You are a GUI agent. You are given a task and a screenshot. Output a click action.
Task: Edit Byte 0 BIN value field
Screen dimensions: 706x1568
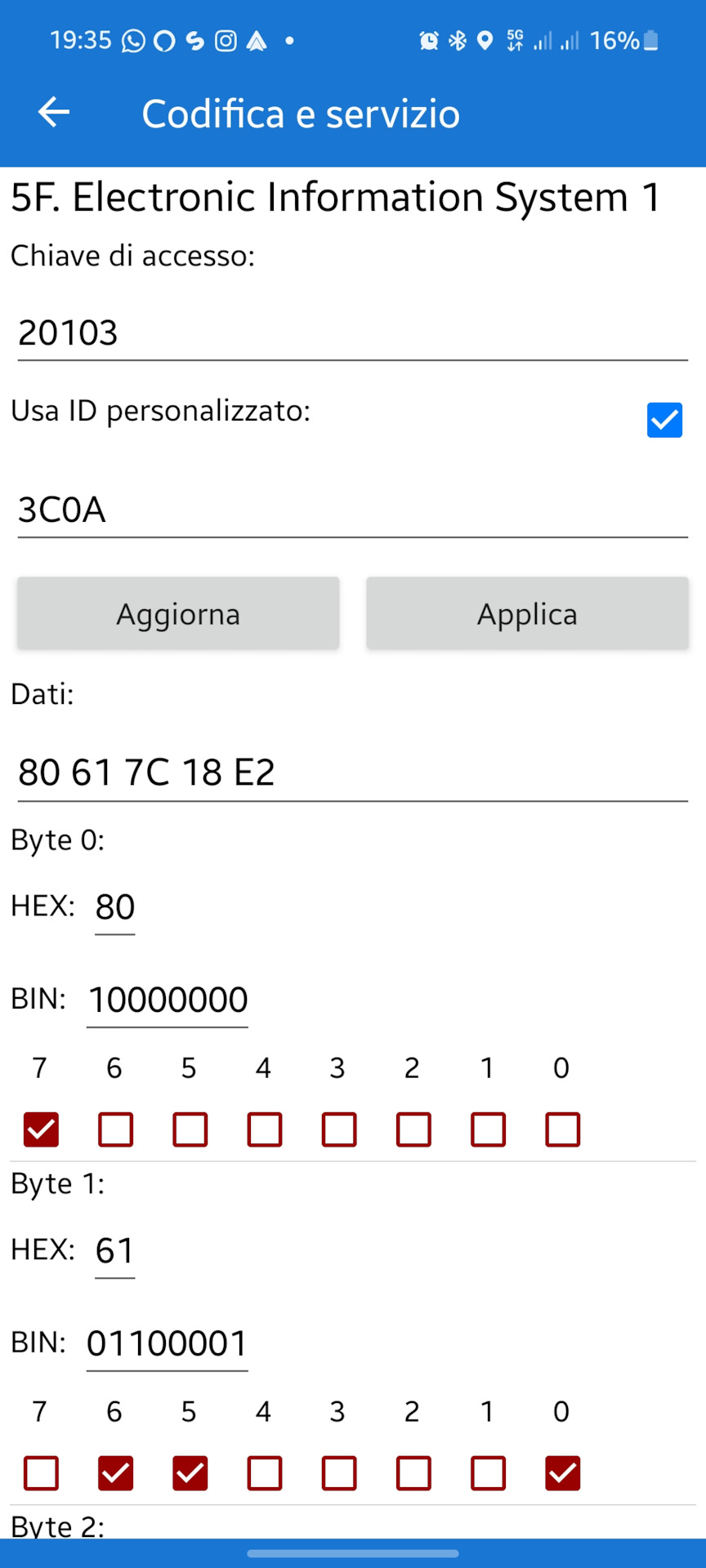(x=168, y=1000)
